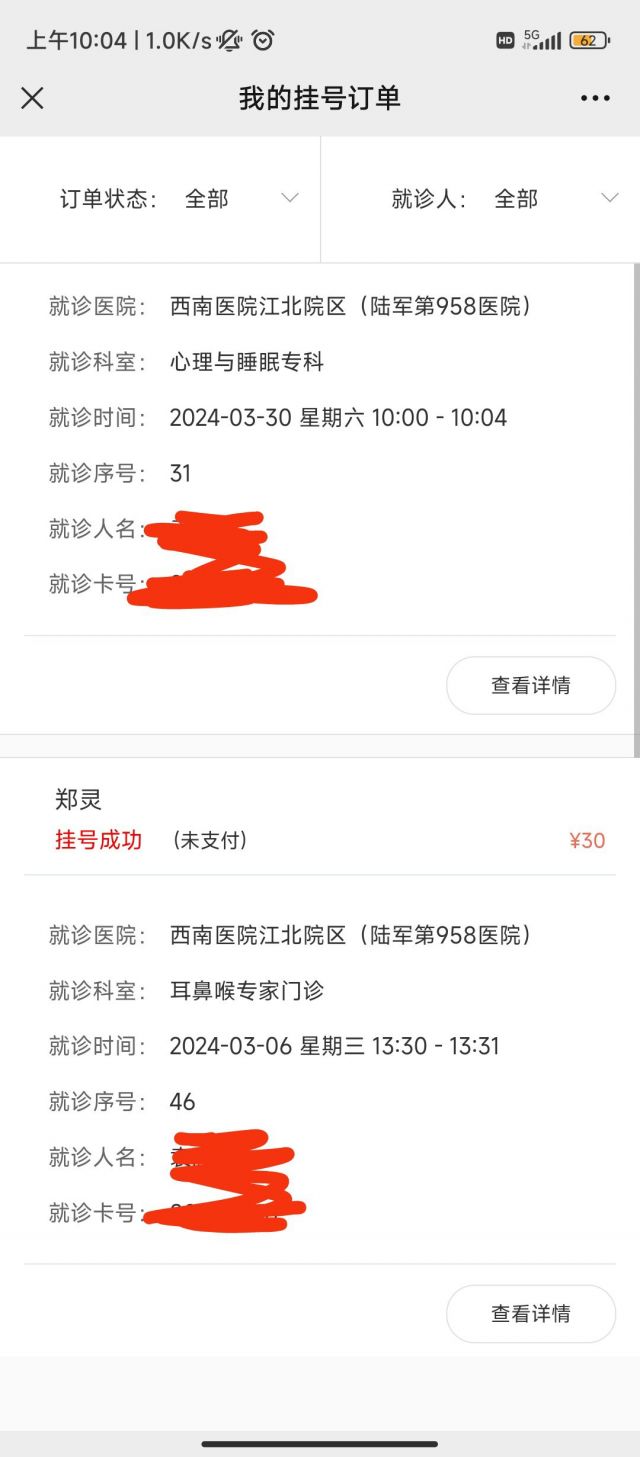
Task: Open the three-dot more options menu
Action: [x=595, y=98]
